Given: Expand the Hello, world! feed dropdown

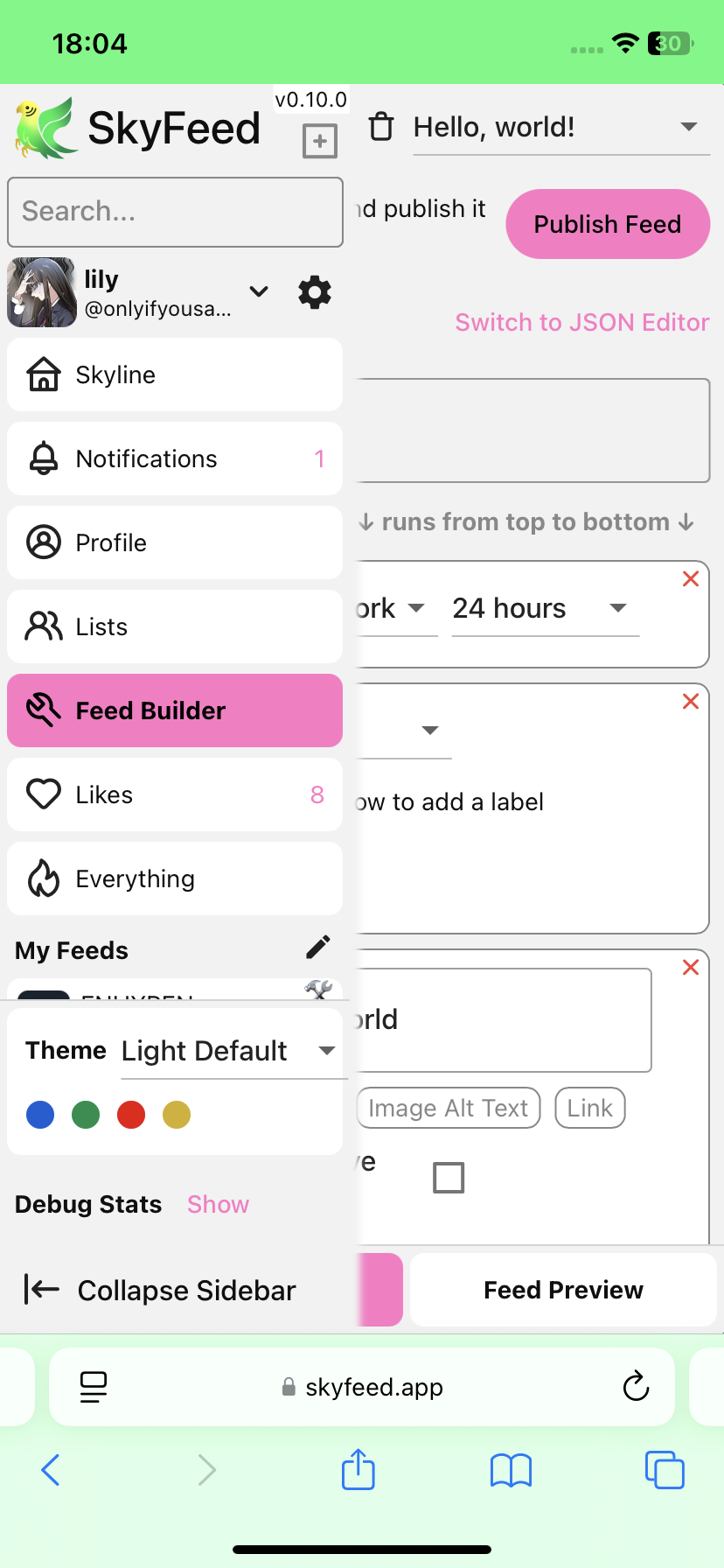Looking at the screenshot, I should (x=688, y=127).
